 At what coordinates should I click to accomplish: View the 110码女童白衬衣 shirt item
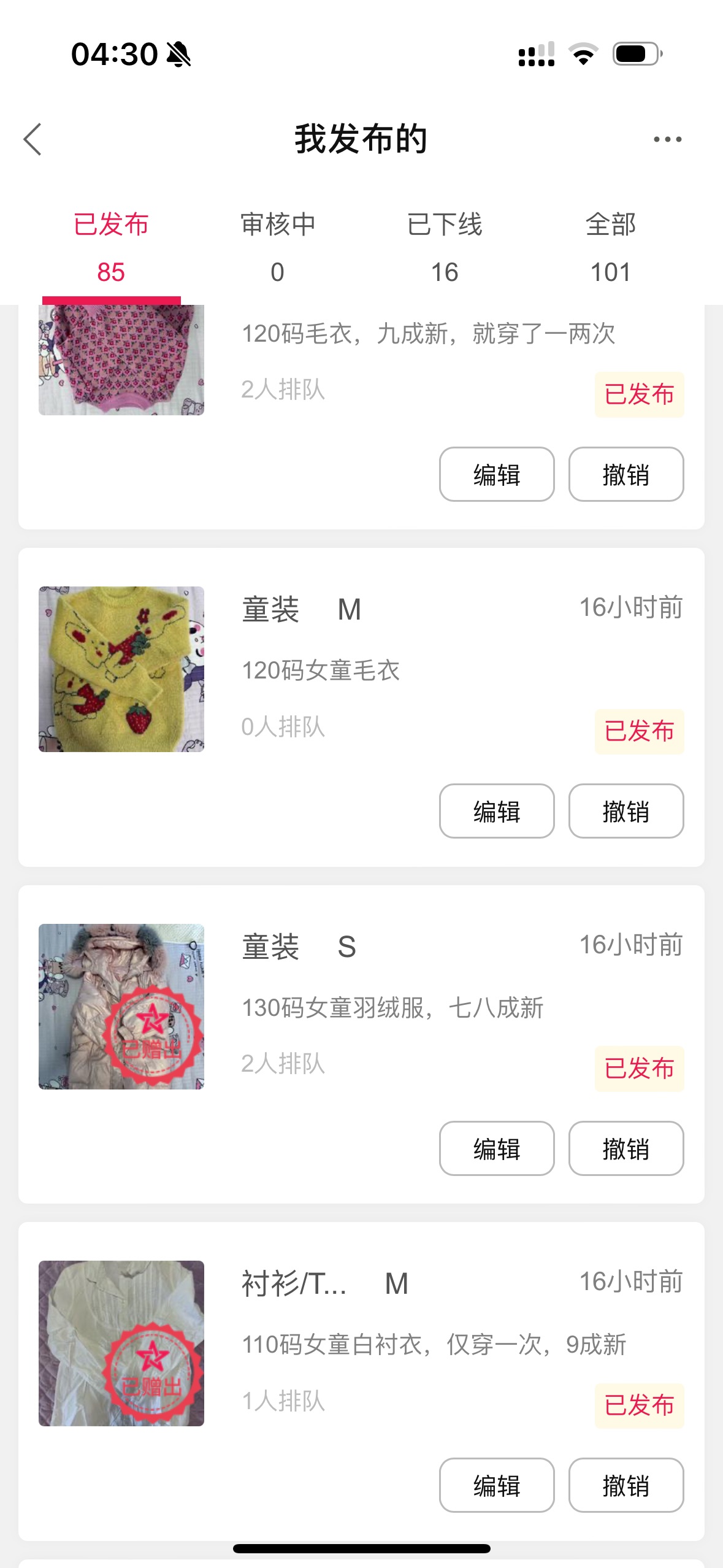121,1343
